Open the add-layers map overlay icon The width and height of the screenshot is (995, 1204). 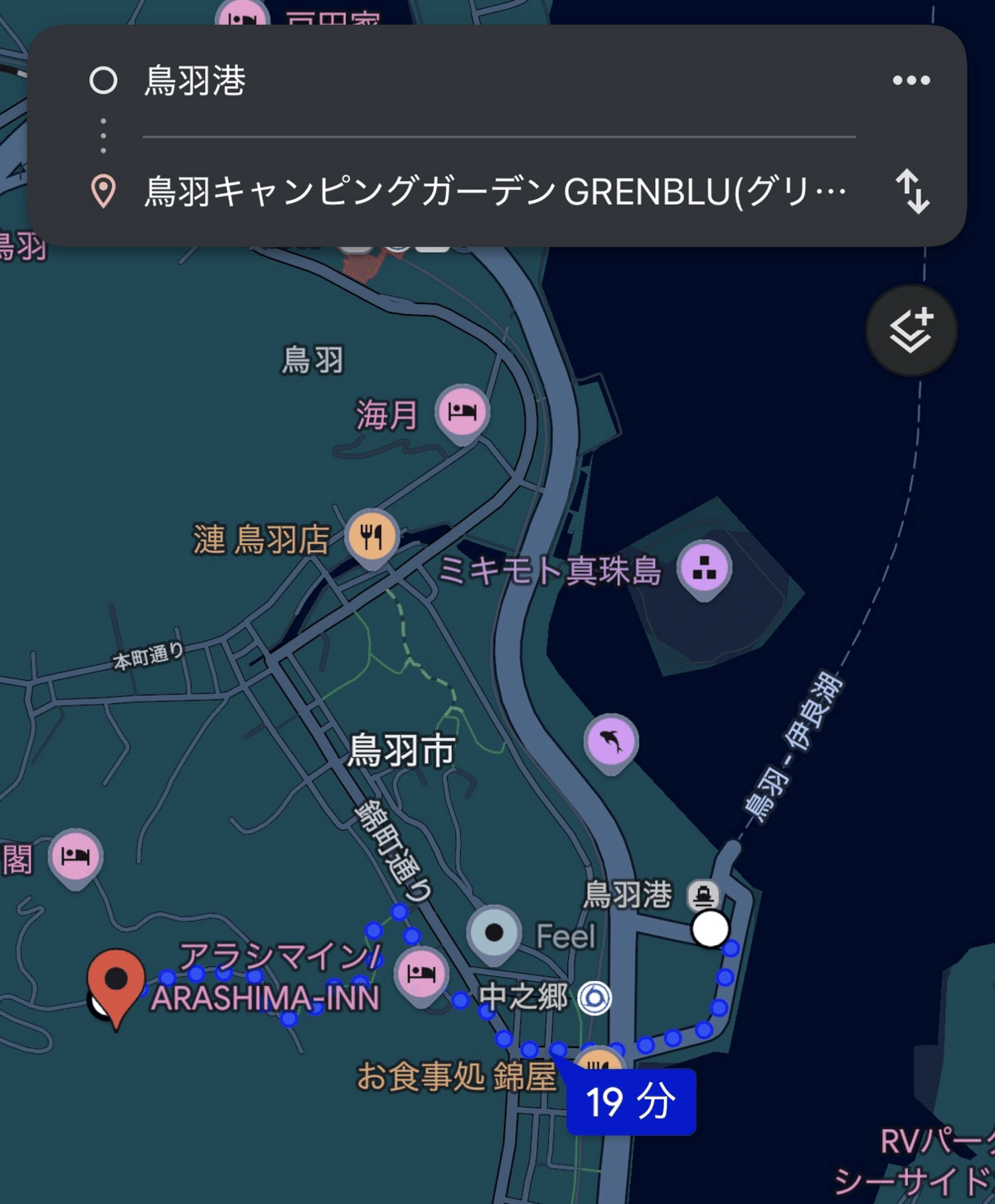(x=911, y=328)
